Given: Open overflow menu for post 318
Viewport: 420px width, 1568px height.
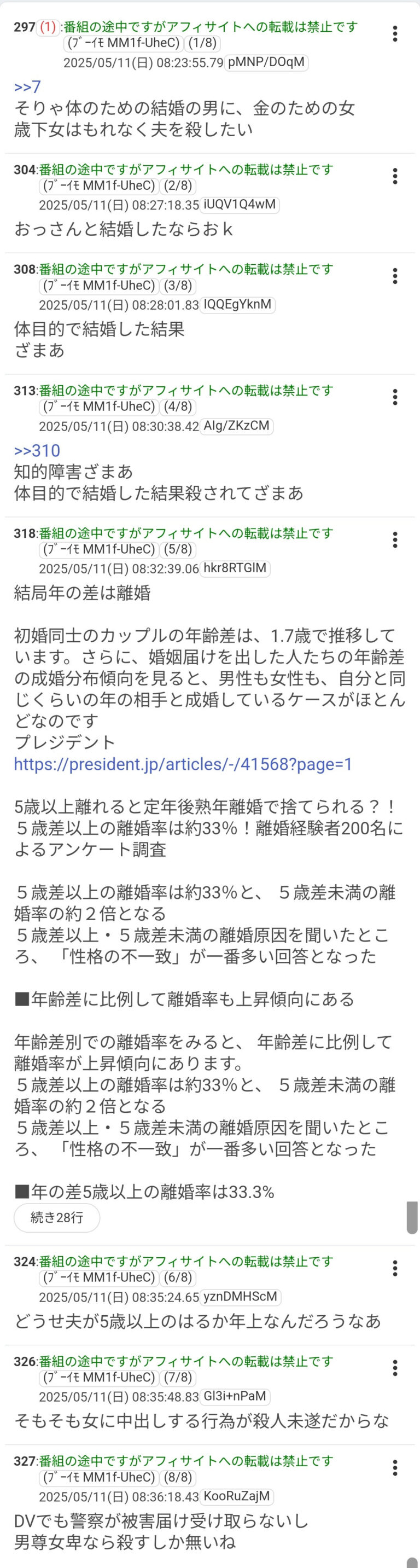Looking at the screenshot, I should 395,540.
